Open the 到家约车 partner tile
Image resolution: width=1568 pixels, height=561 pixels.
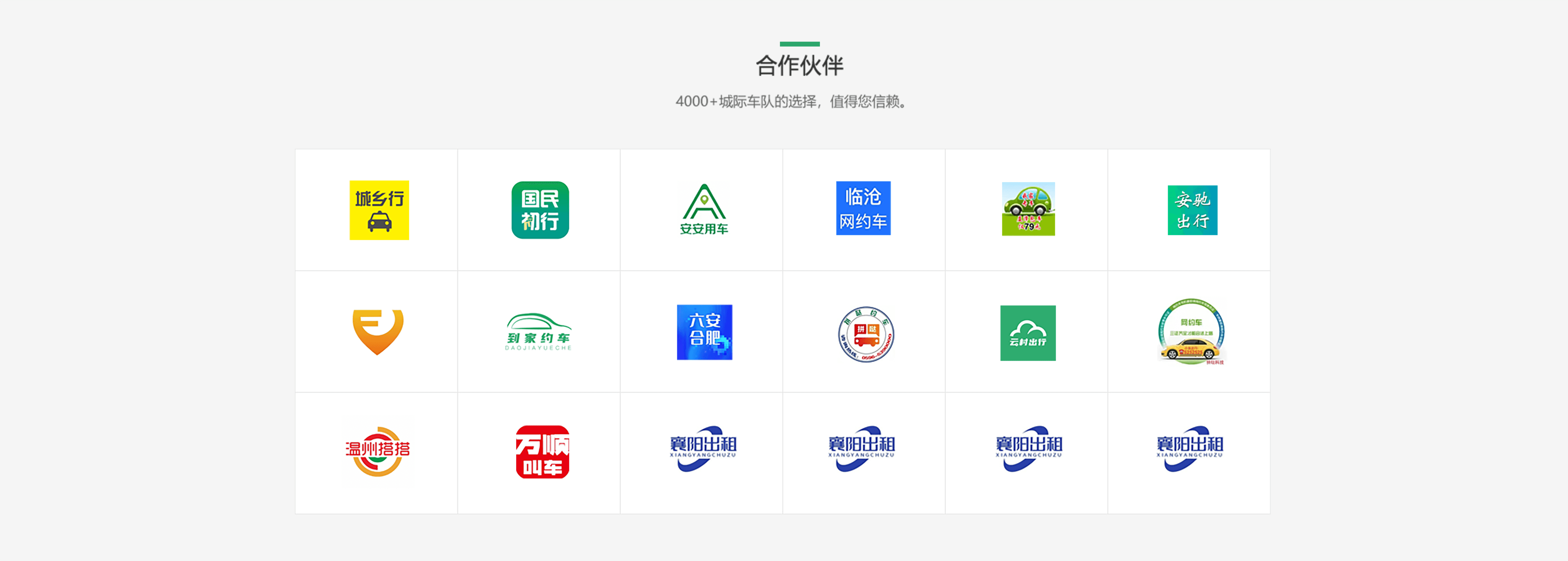(539, 332)
